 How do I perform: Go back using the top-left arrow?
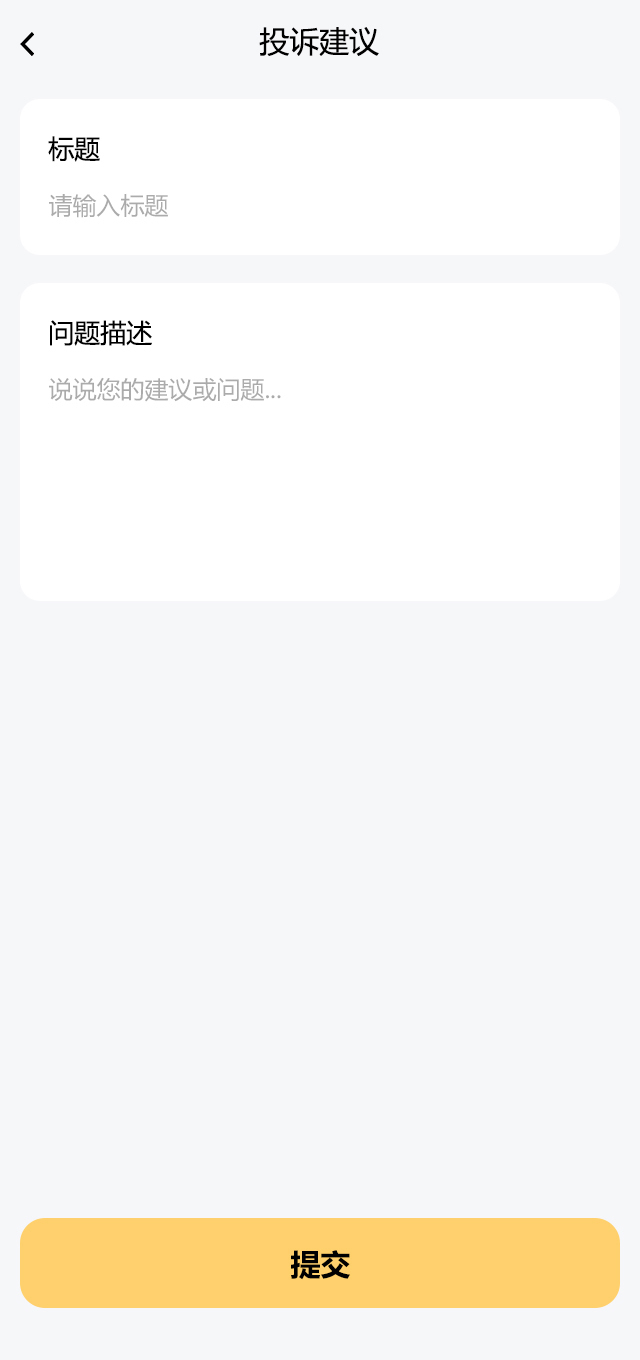point(28,44)
